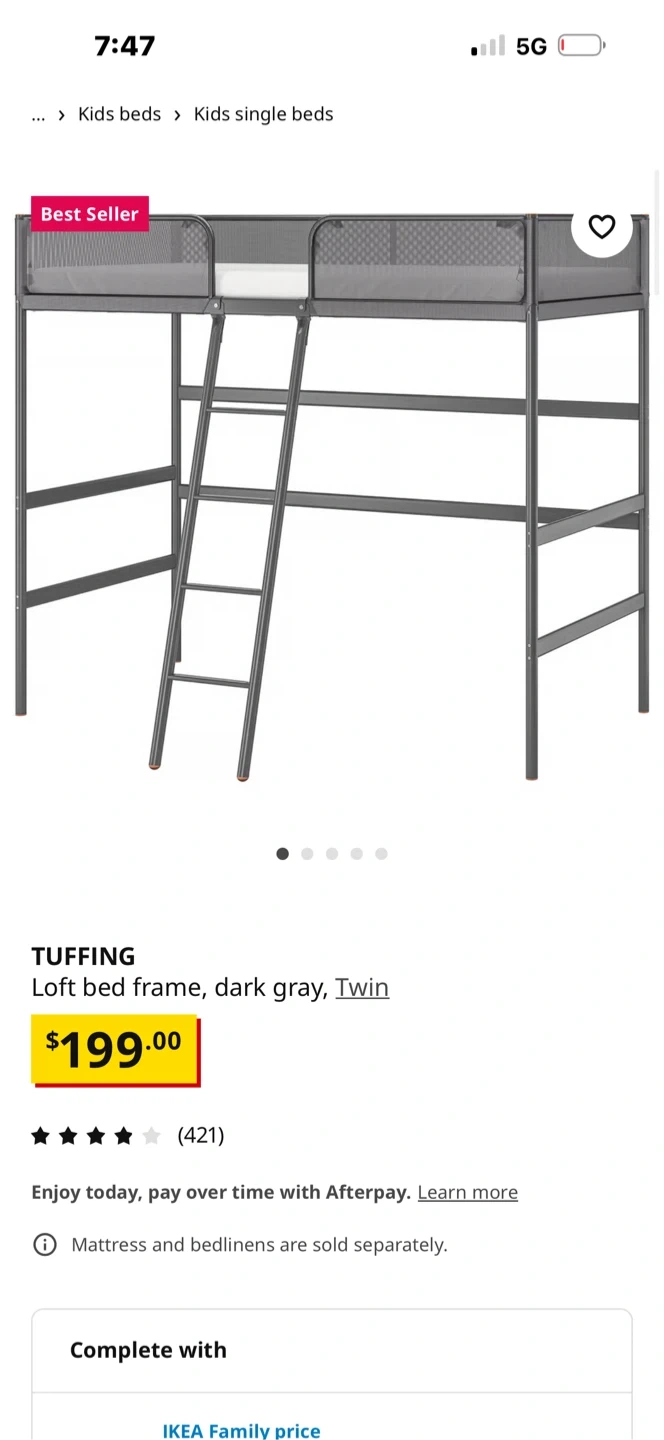Open Afterpay Learn more link
This screenshot has width=664, height=1440.
click(x=467, y=1192)
